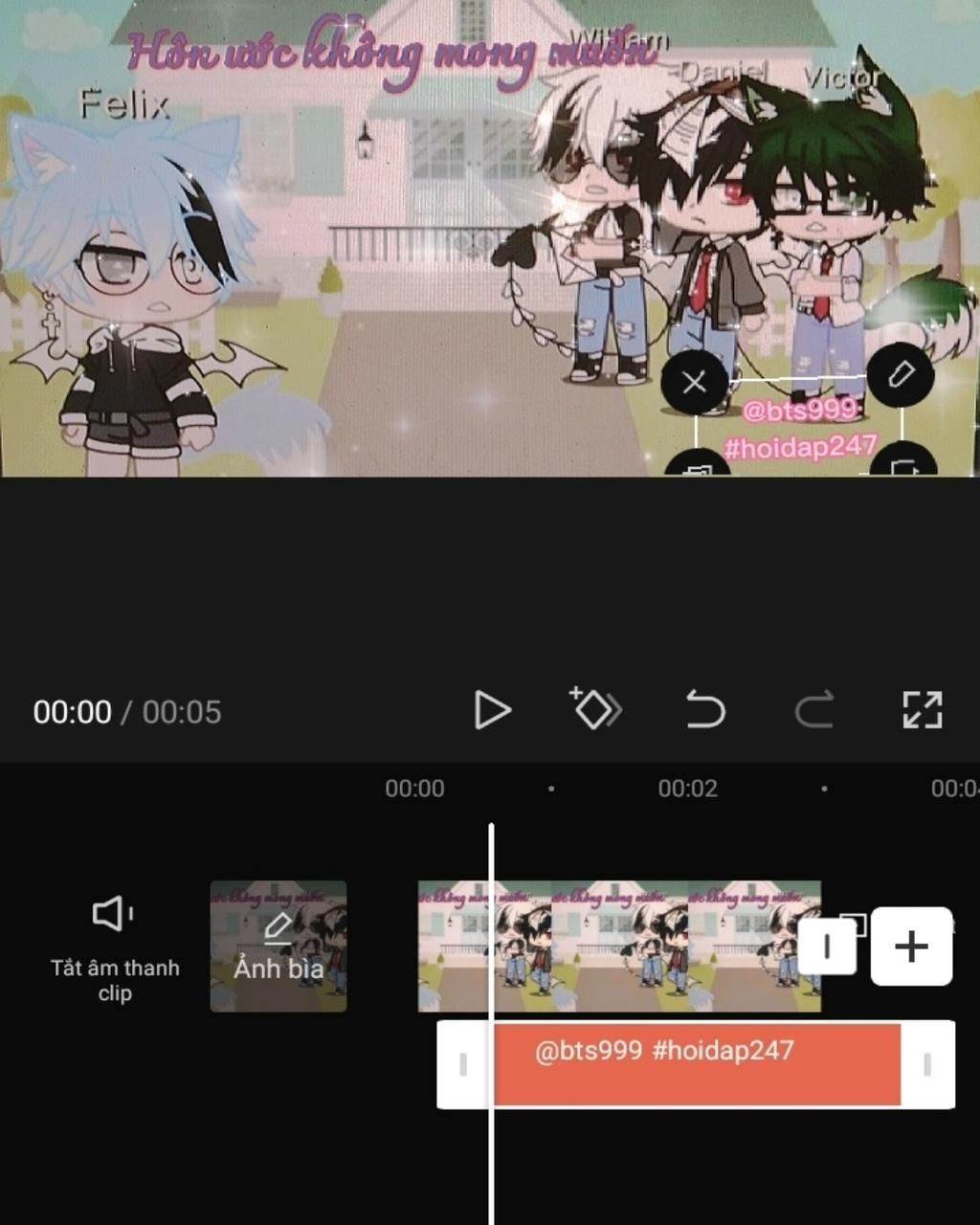Tap the transition button at clip end
Screen dimensions: 980x1225
[x=827, y=947]
